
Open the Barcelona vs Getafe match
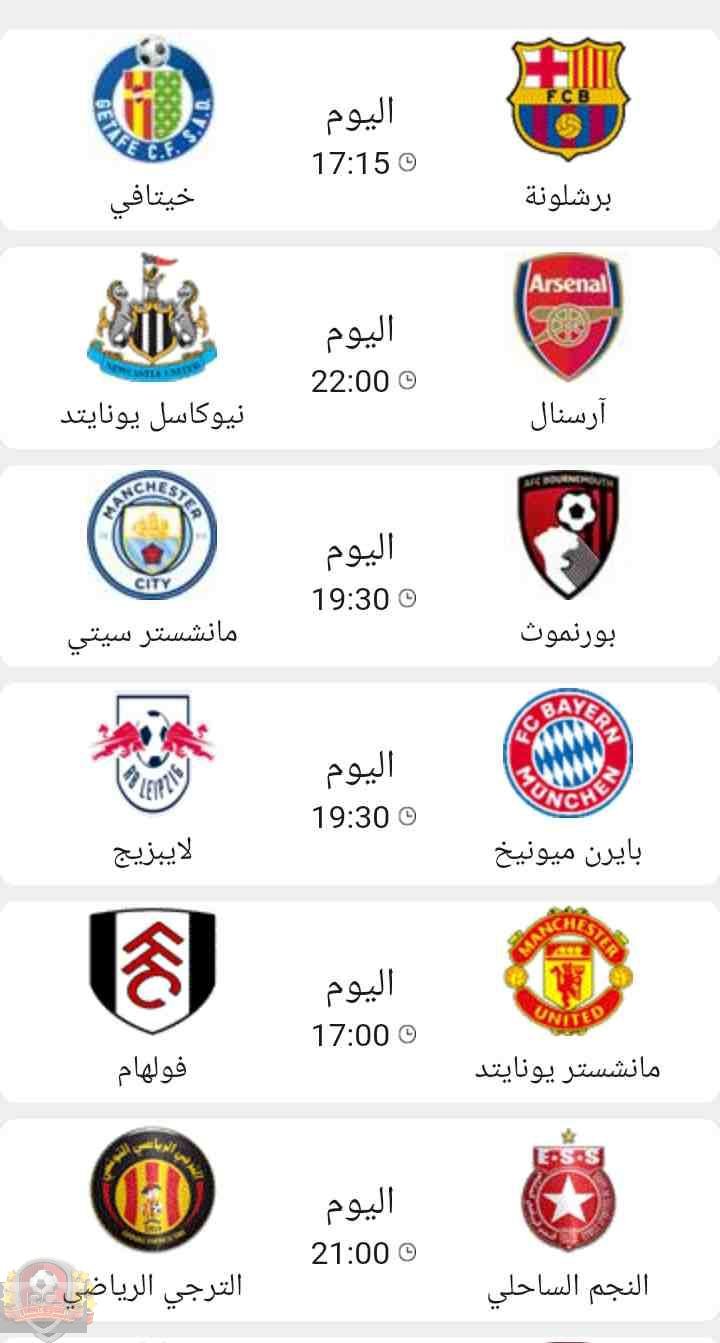(360, 130)
